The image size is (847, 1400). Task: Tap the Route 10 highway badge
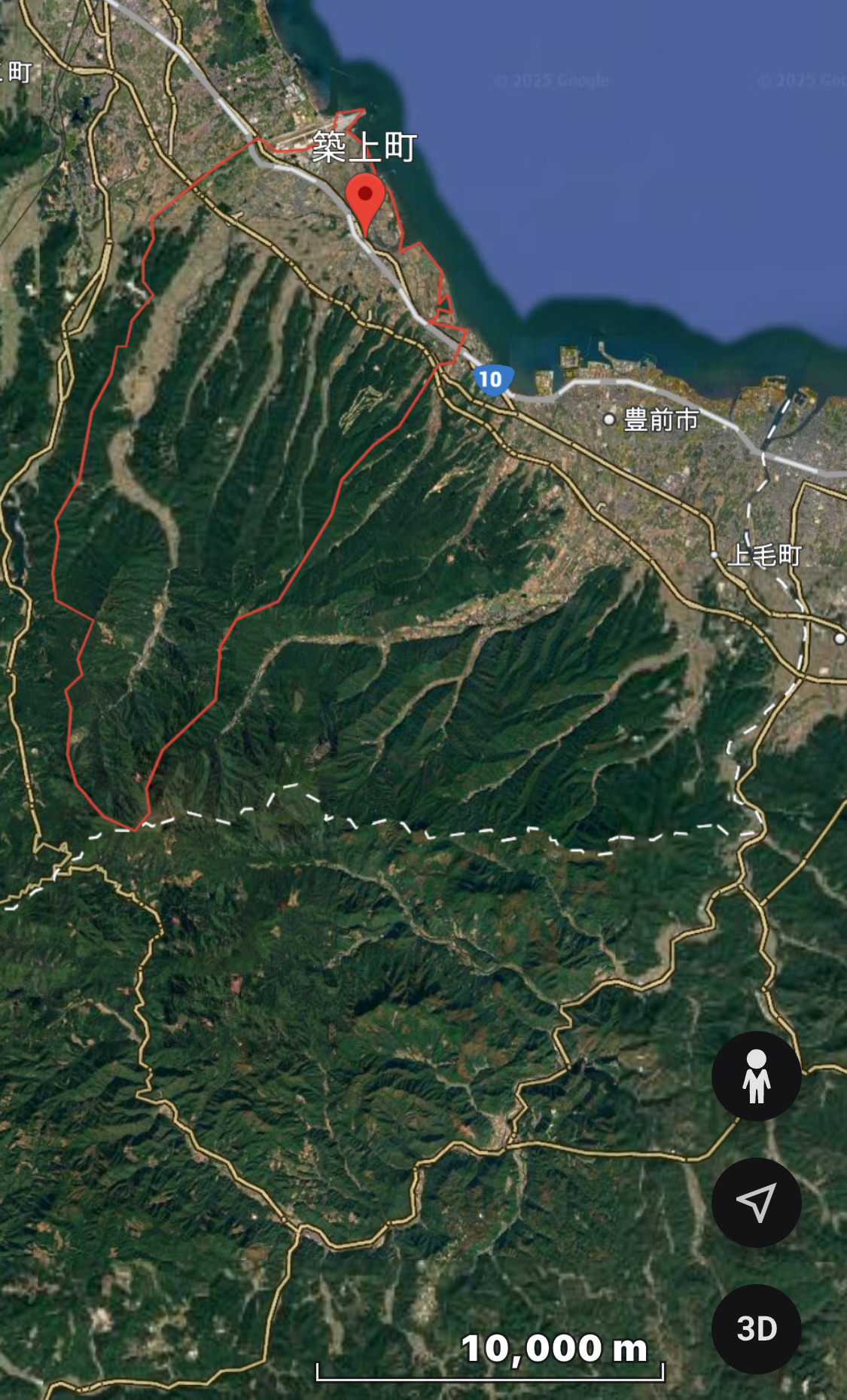[x=492, y=380]
